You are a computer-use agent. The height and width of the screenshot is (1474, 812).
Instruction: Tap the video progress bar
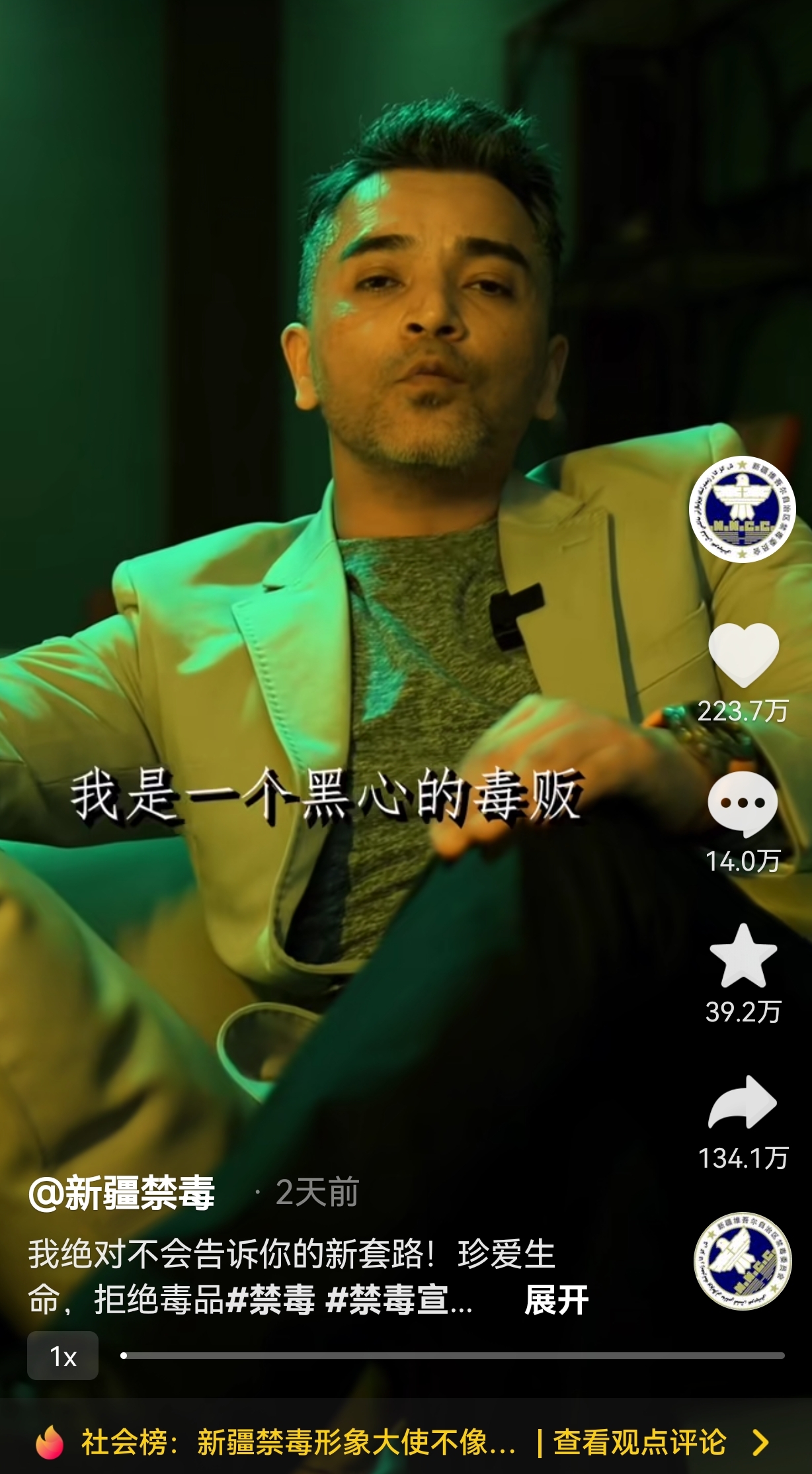(452, 1356)
